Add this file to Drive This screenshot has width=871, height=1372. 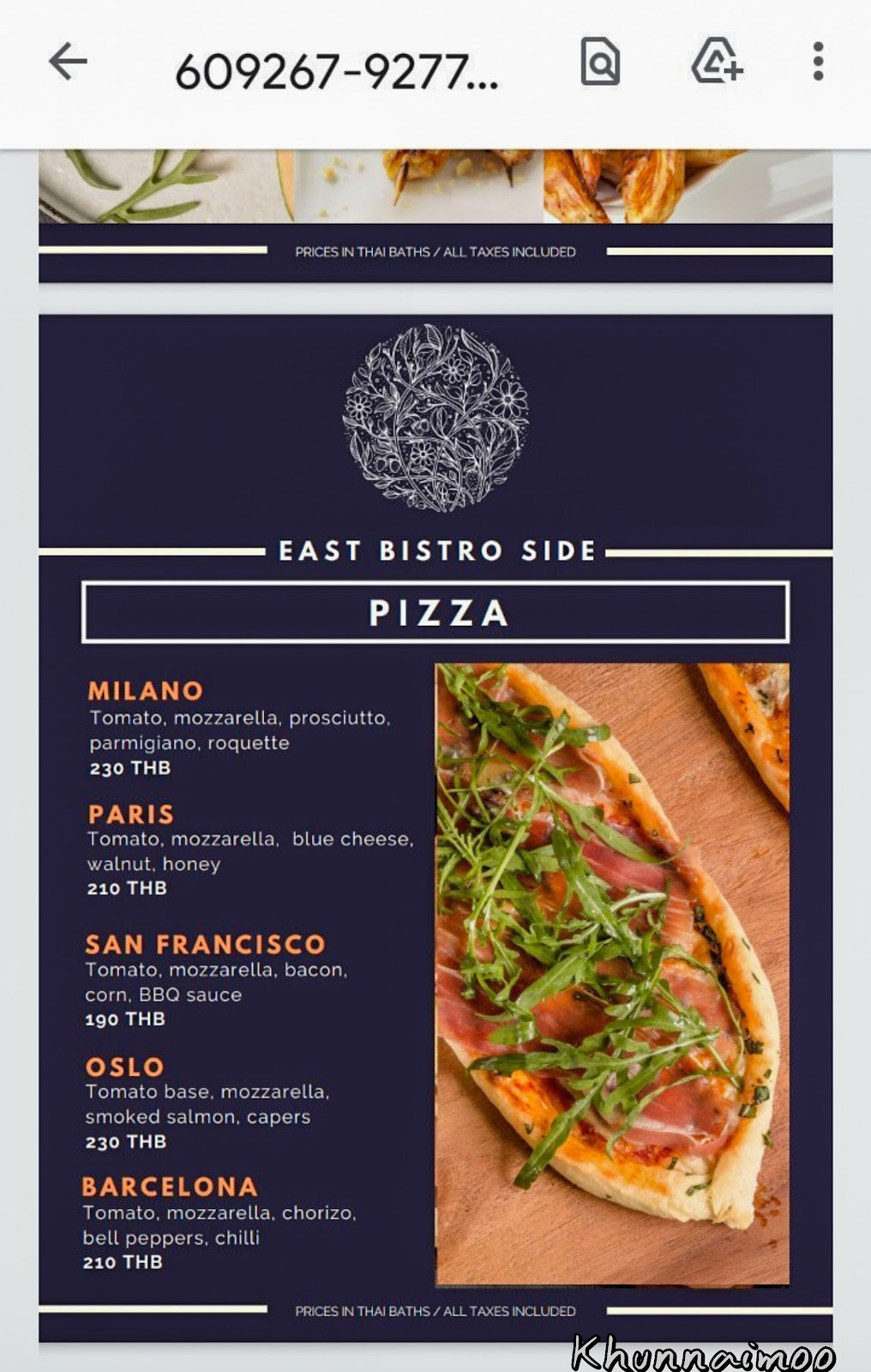(715, 62)
